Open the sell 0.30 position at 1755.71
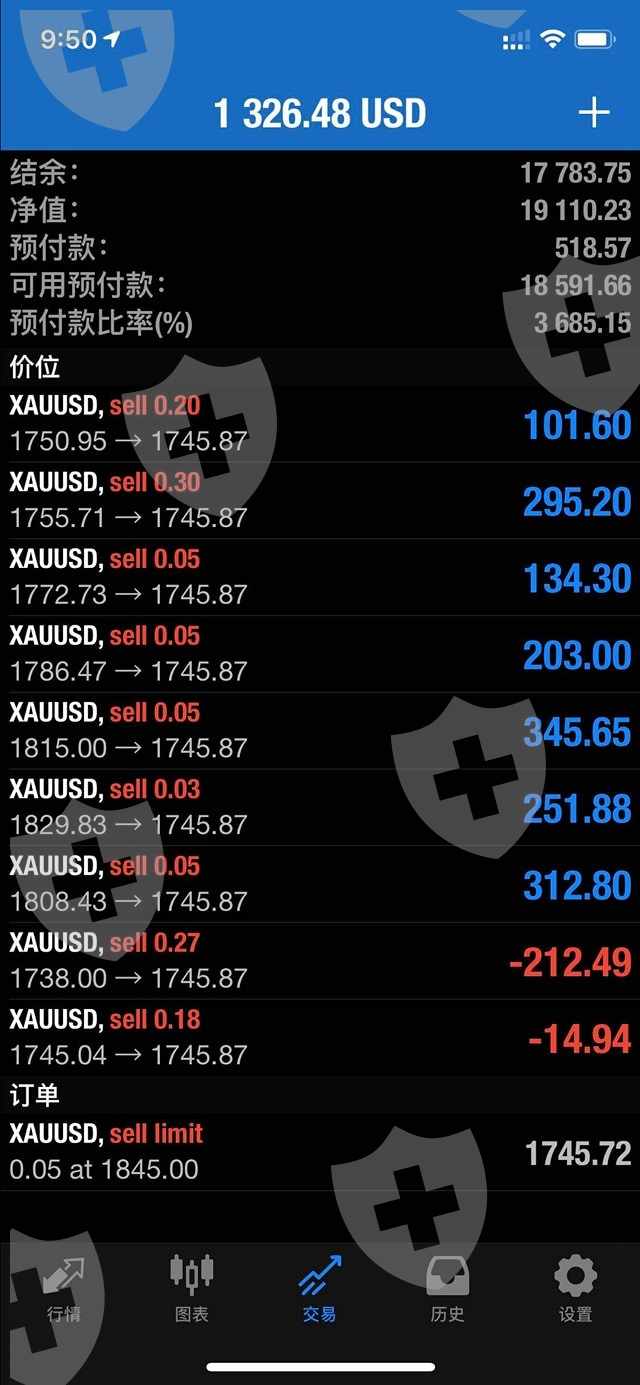Image resolution: width=640 pixels, height=1385 pixels. pyautogui.click(x=320, y=501)
